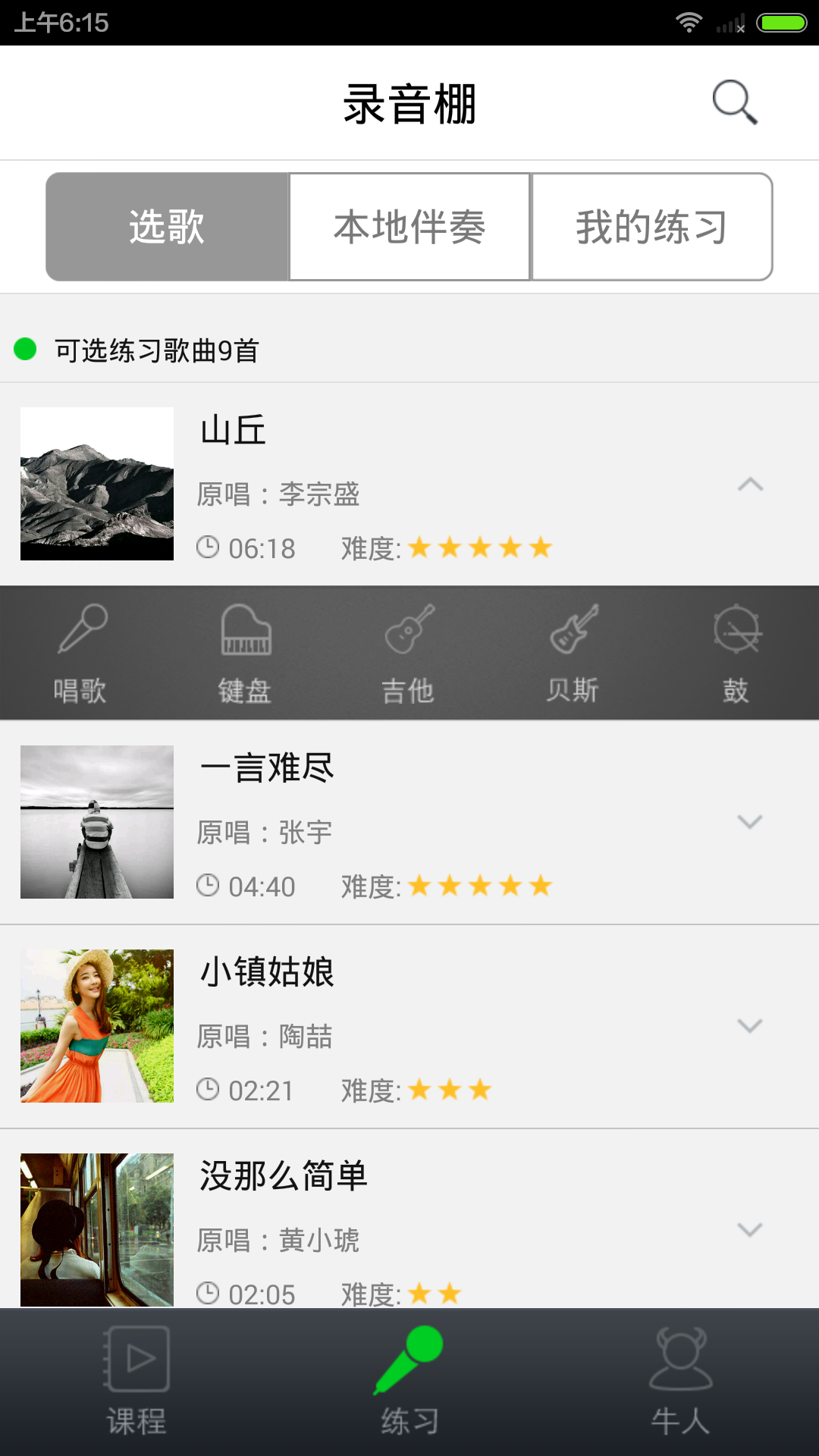Expand the 小镇姑娘 song options
This screenshot has height=1456, width=819.
tap(750, 1026)
